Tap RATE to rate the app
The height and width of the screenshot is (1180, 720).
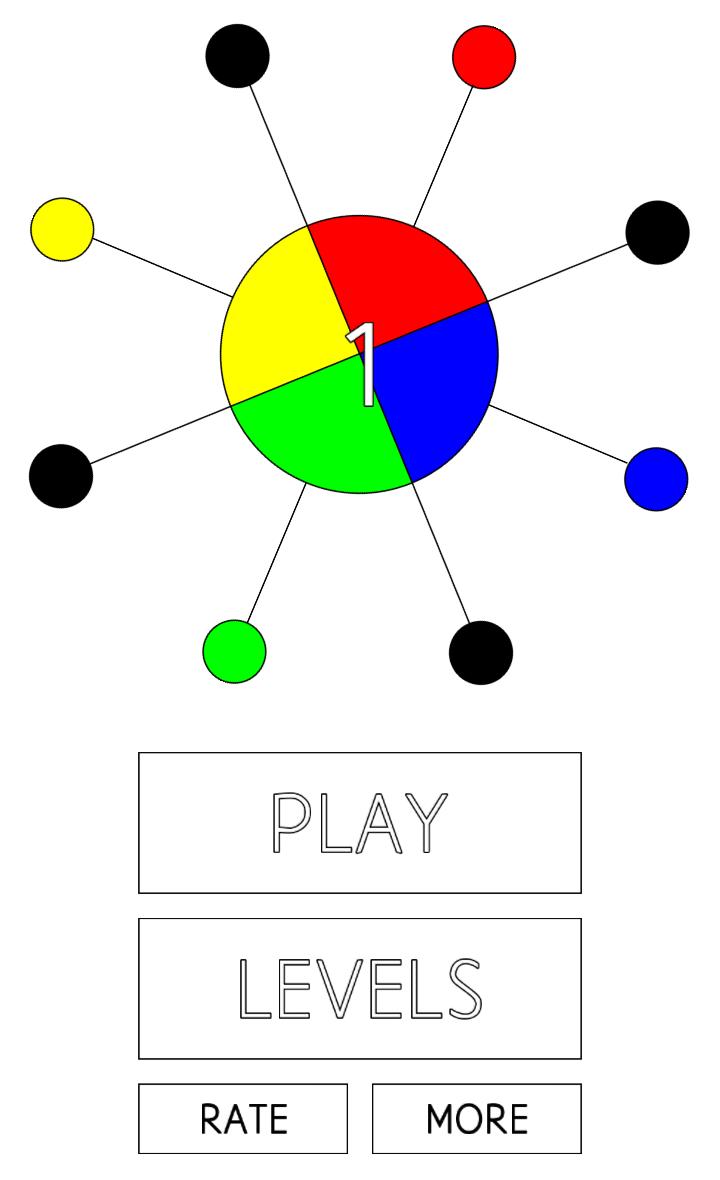point(243,1118)
